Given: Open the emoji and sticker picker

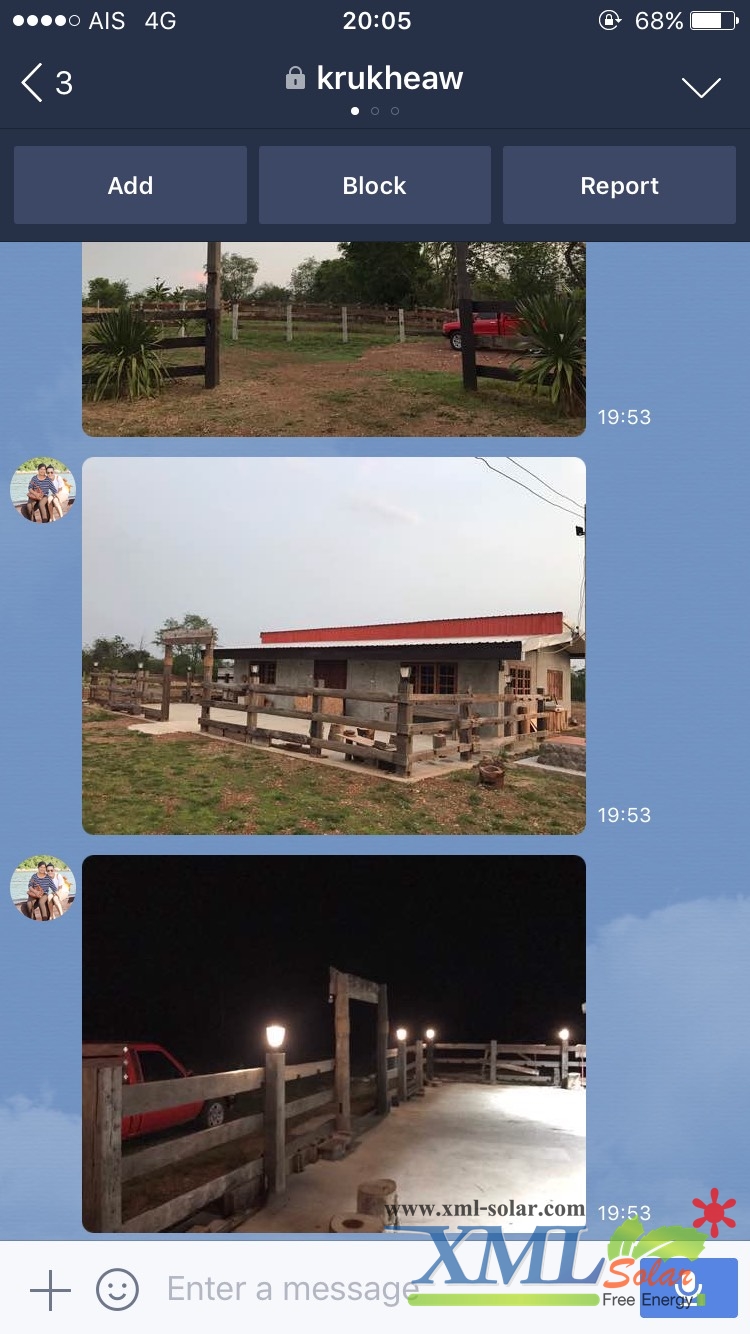Looking at the screenshot, I should 117,1290.
